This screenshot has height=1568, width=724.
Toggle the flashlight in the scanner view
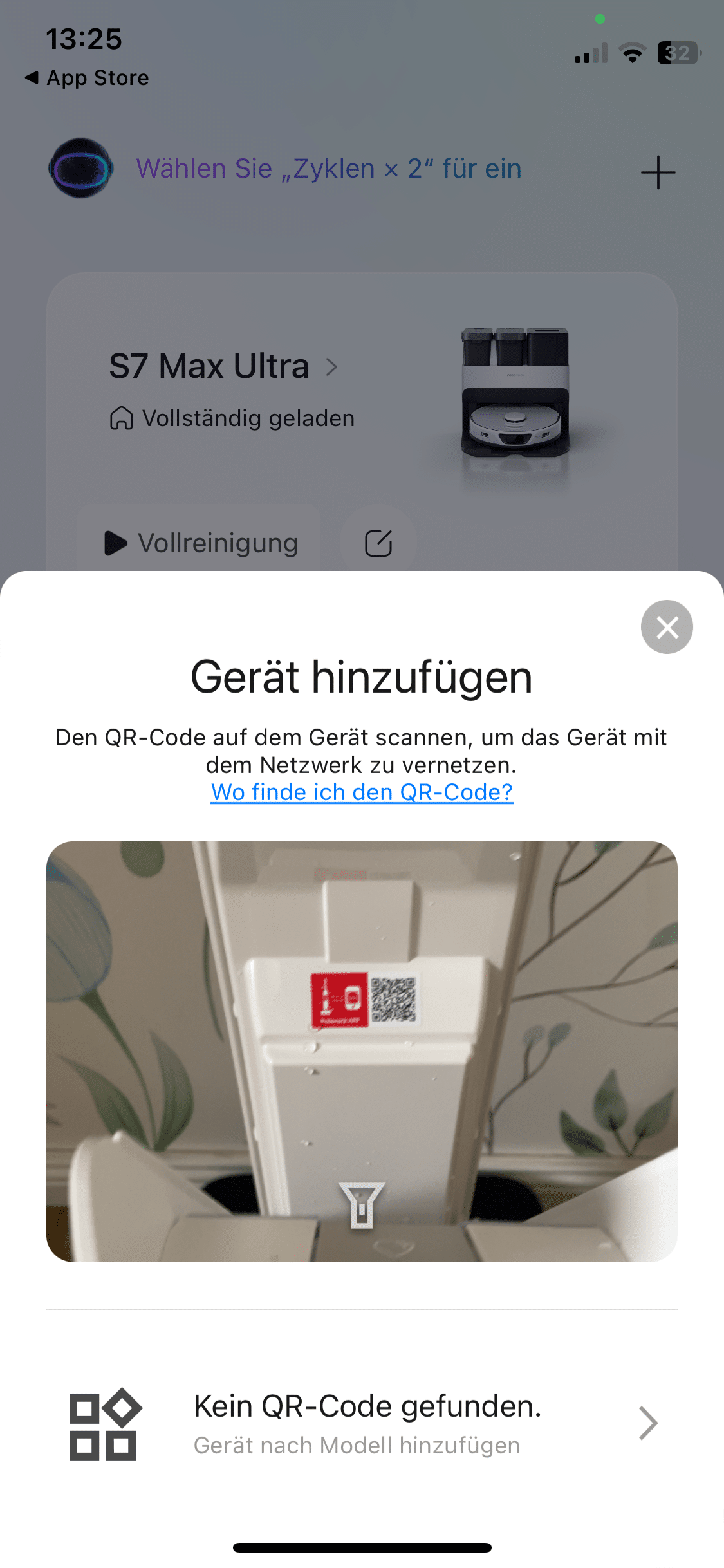point(362,1205)
